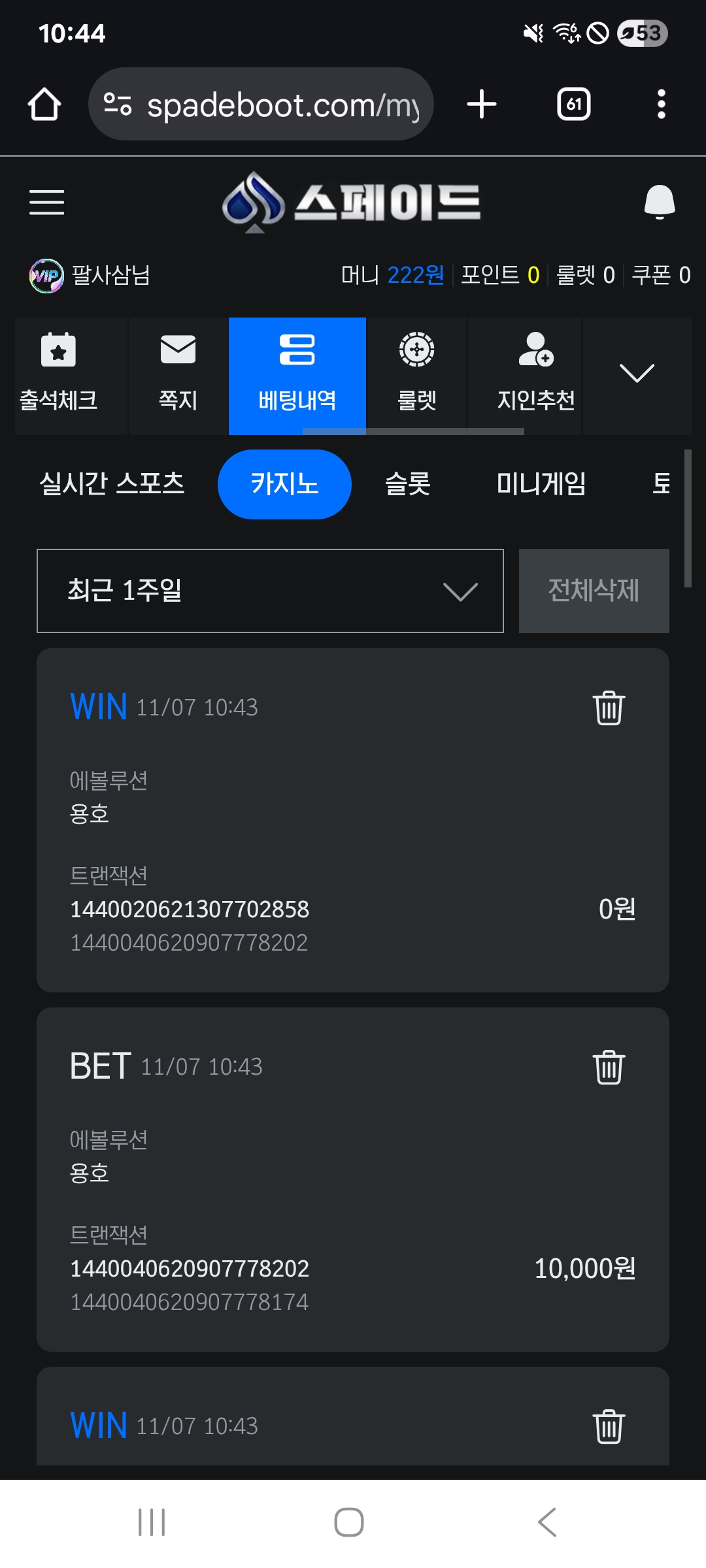Tap the browser address bar

pos(261,105)
